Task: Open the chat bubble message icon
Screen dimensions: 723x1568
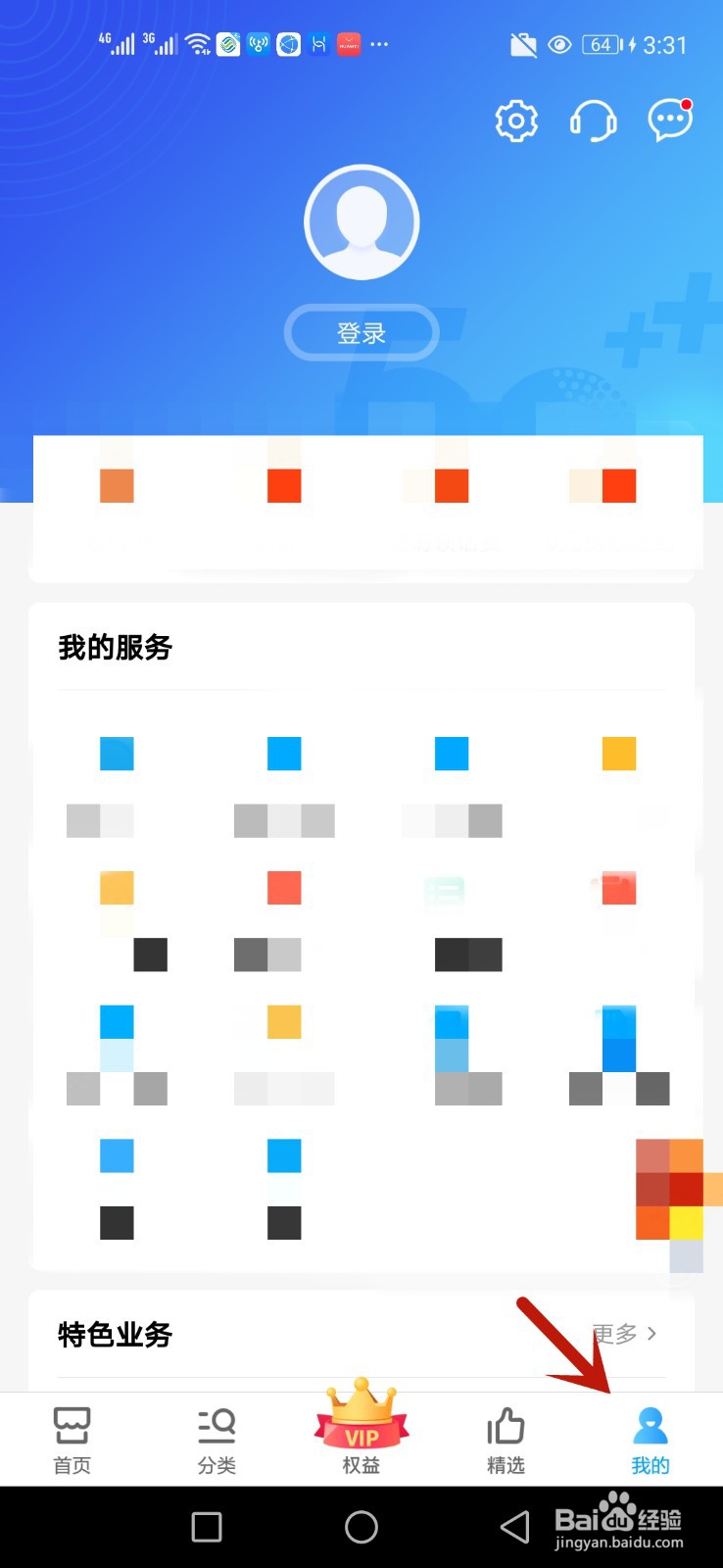Action: 670,119
